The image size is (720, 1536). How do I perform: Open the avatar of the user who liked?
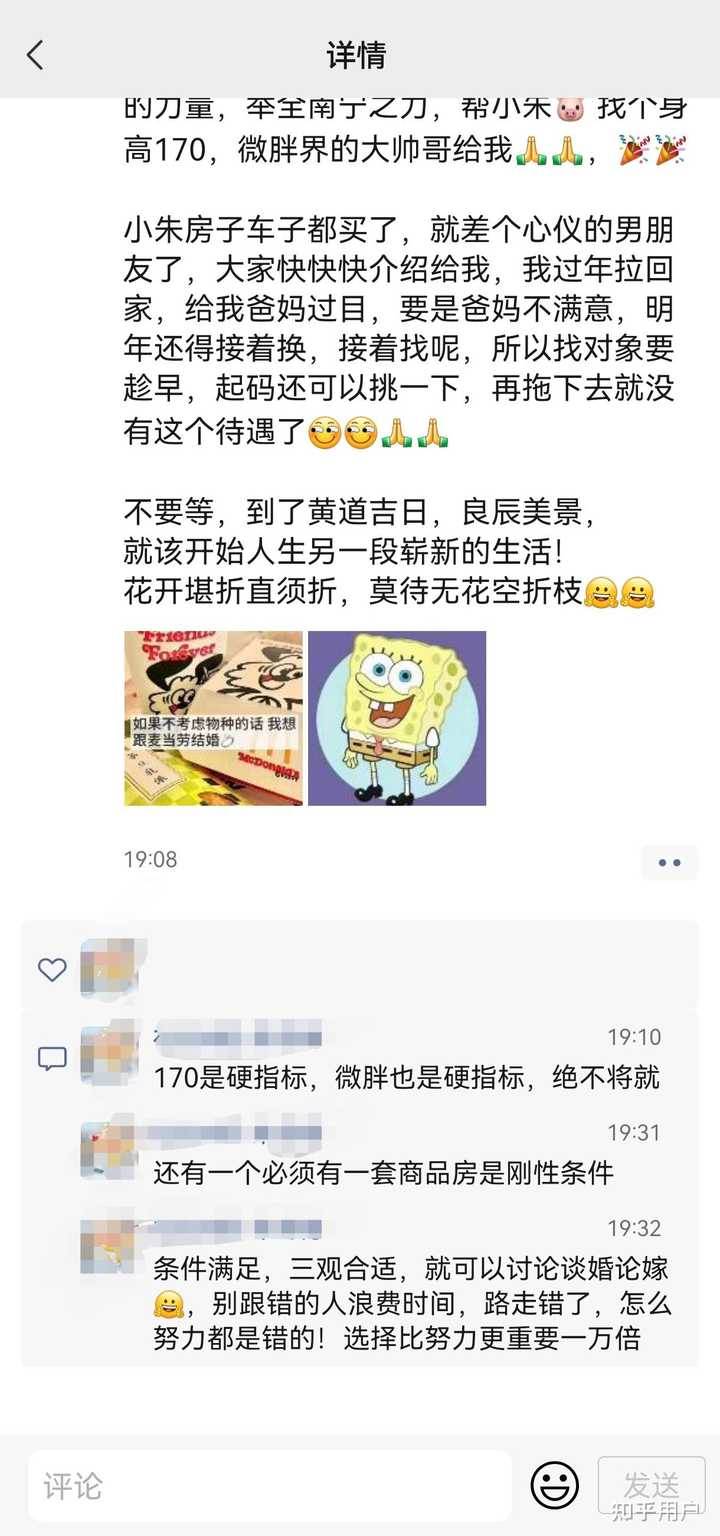(109, 968)
